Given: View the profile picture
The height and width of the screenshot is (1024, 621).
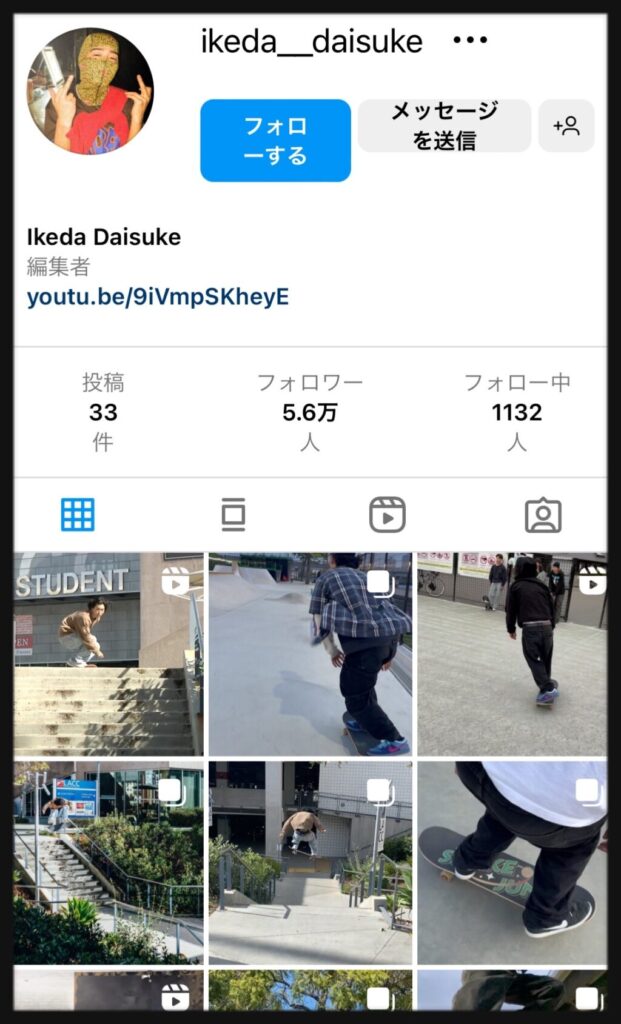Looking at the screenshot, I should coord(90,91).
